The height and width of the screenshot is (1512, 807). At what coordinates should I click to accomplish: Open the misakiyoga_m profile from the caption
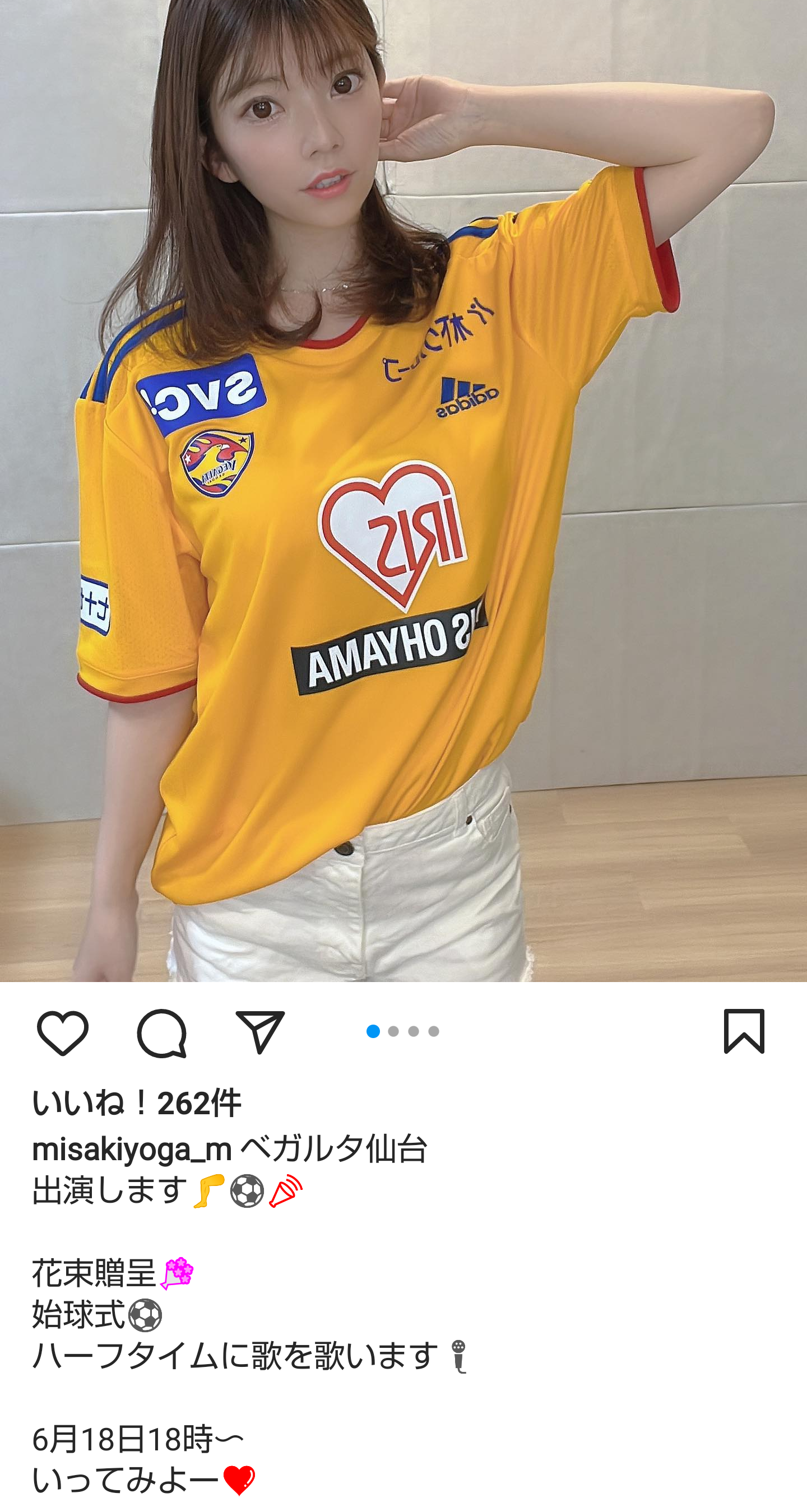pyautogui.click(x=132, y=1148)
